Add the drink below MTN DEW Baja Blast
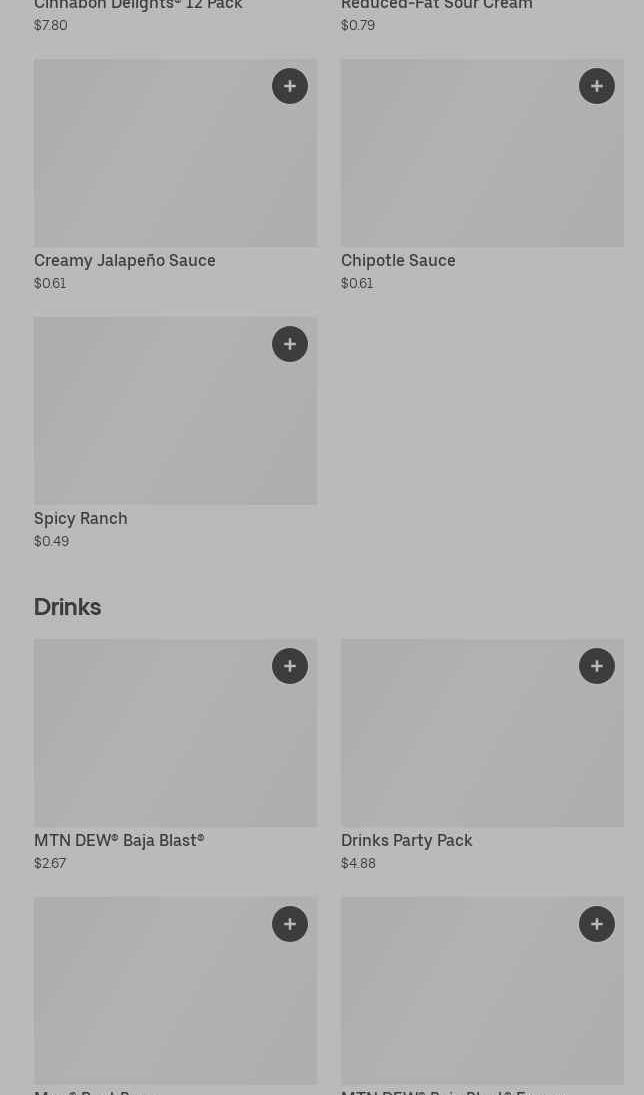The image size is (644, 1095). [x=290, y=924]
